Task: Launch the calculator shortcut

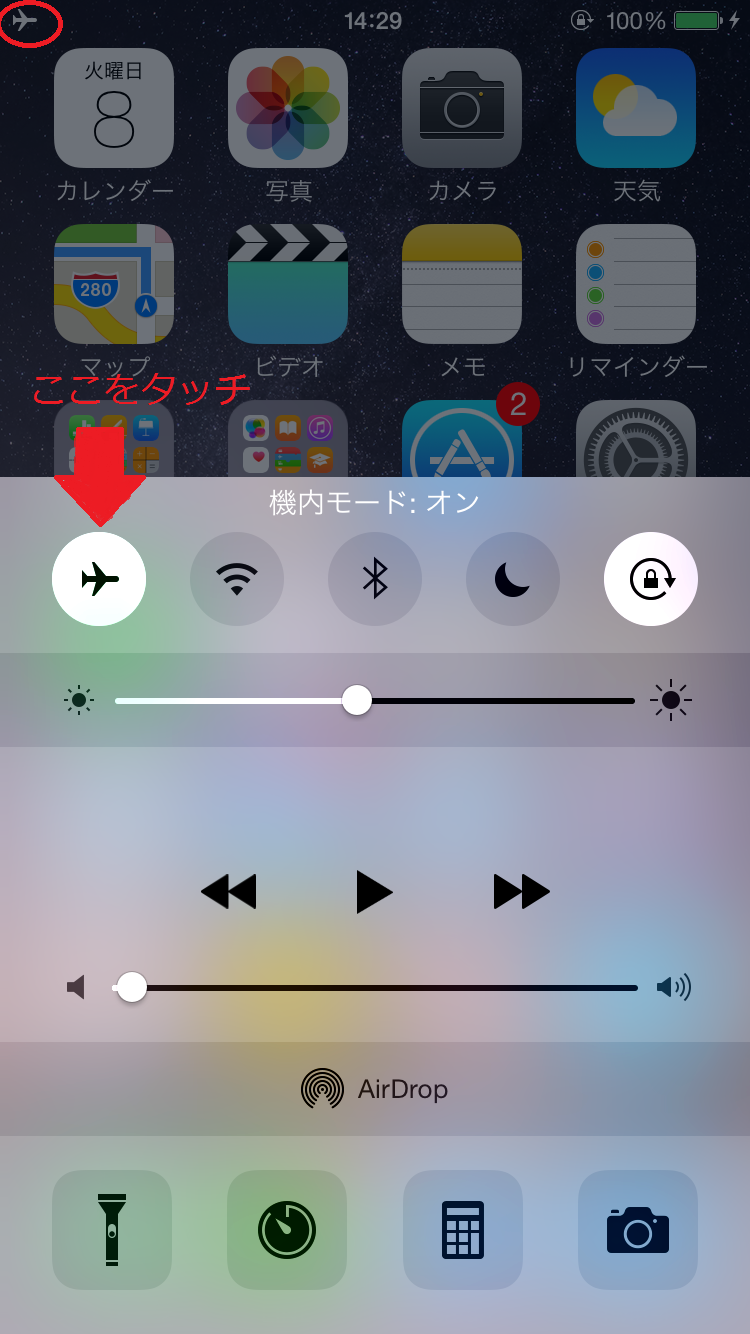Action: pyautogui.click(x=463, y=1229)
